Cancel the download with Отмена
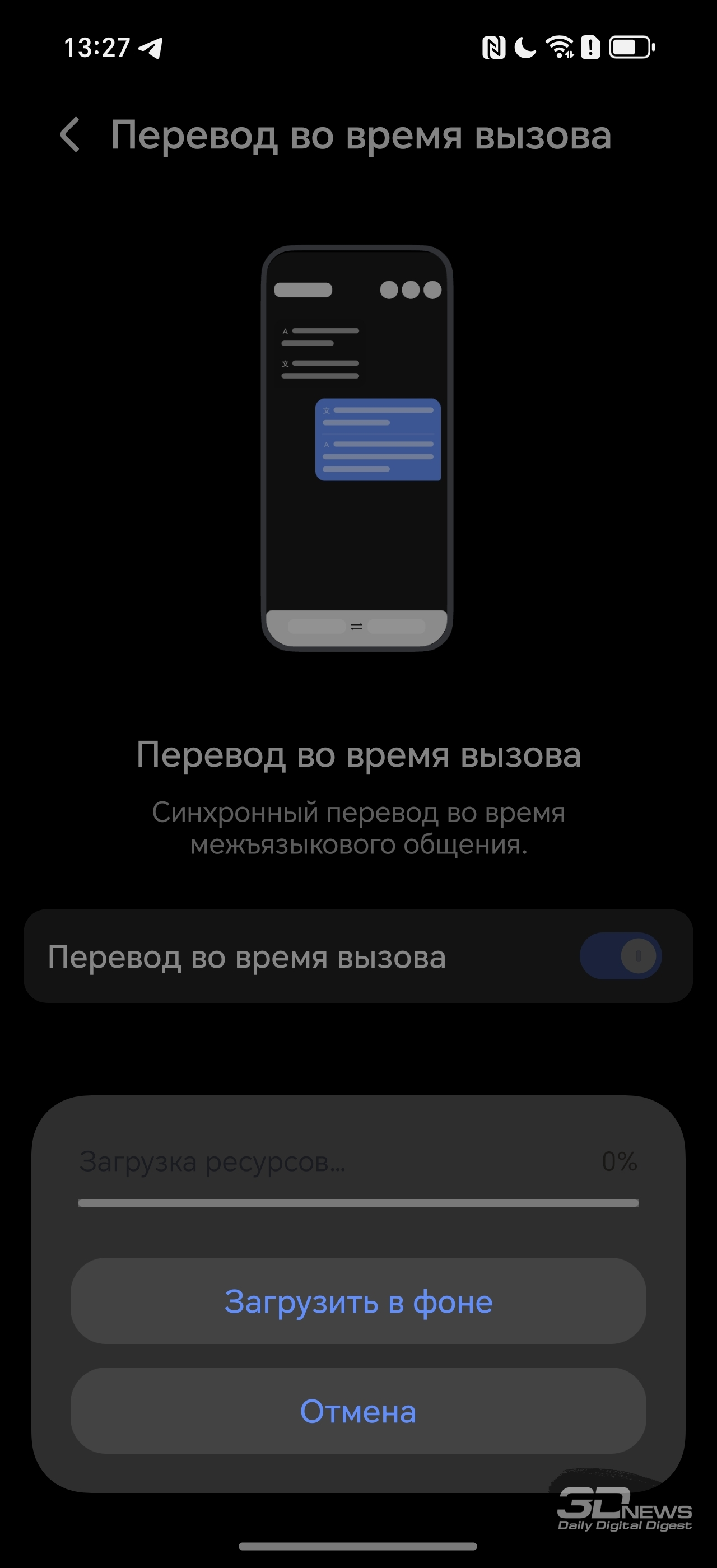This screenshot has width=717, height=1568. click(x=358, y=1411)
